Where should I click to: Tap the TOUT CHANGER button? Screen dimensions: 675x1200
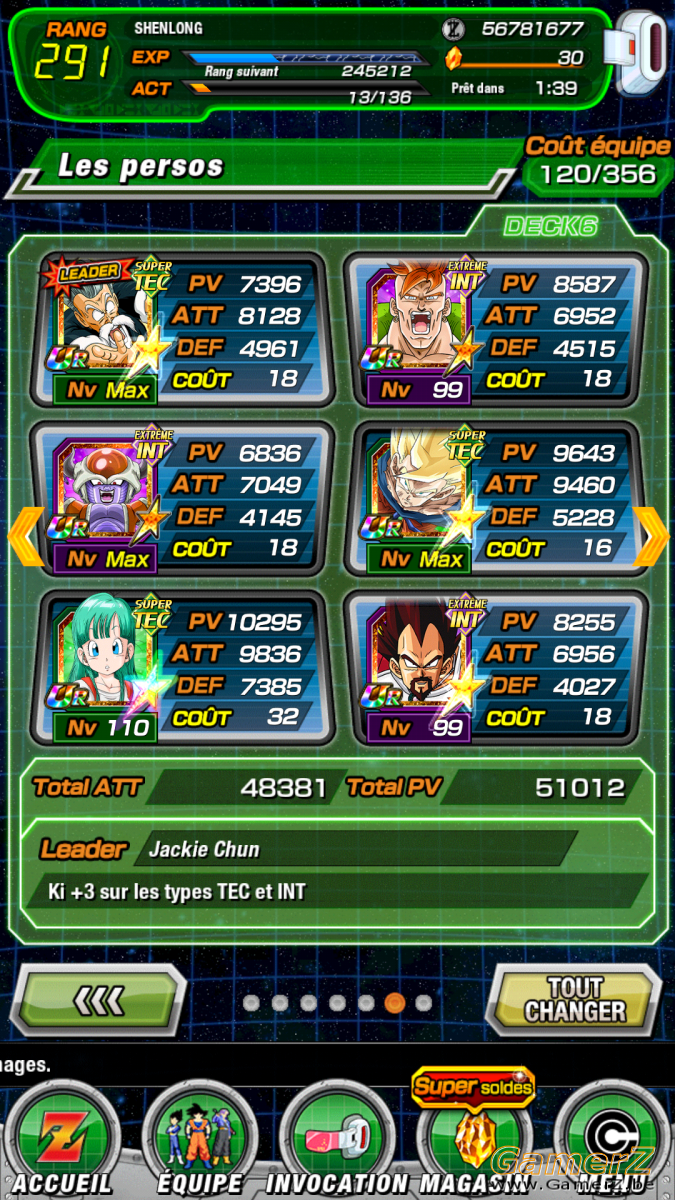point(573,1000)
